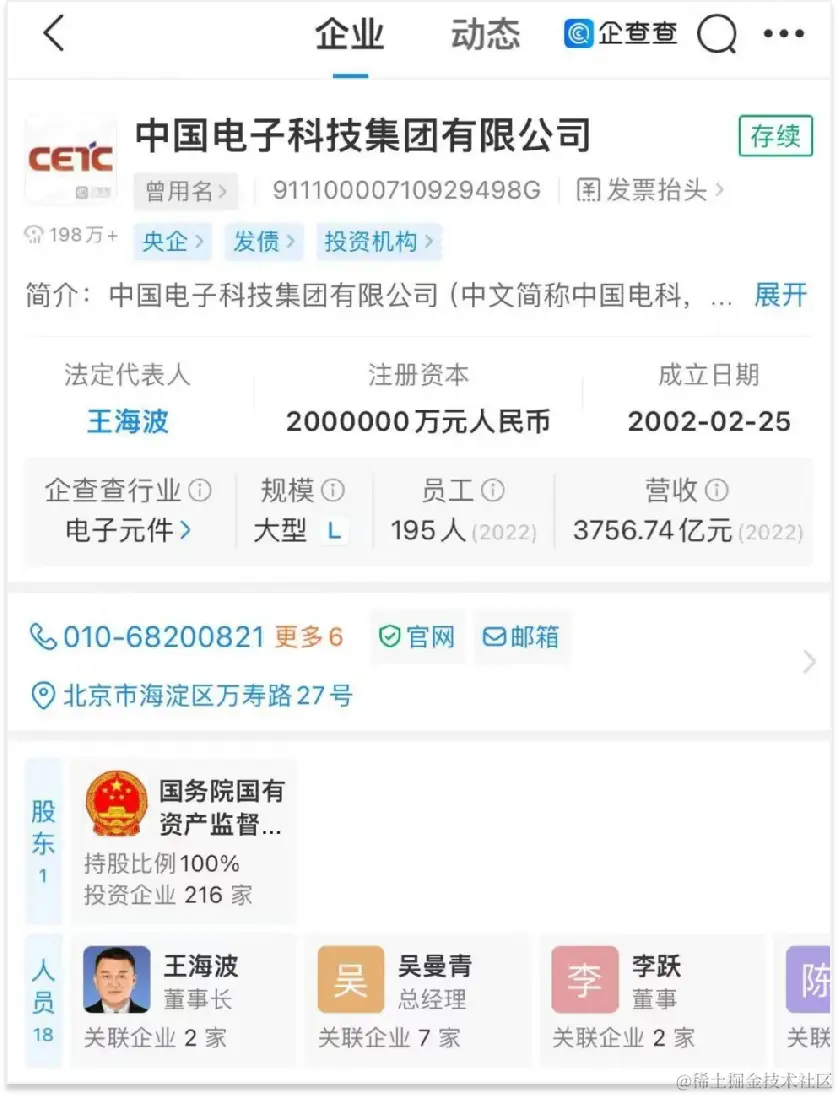Expand the company 简介 with 展开
The height and width of the screenshot is (1097, 839).
click(x=780, y=297)
